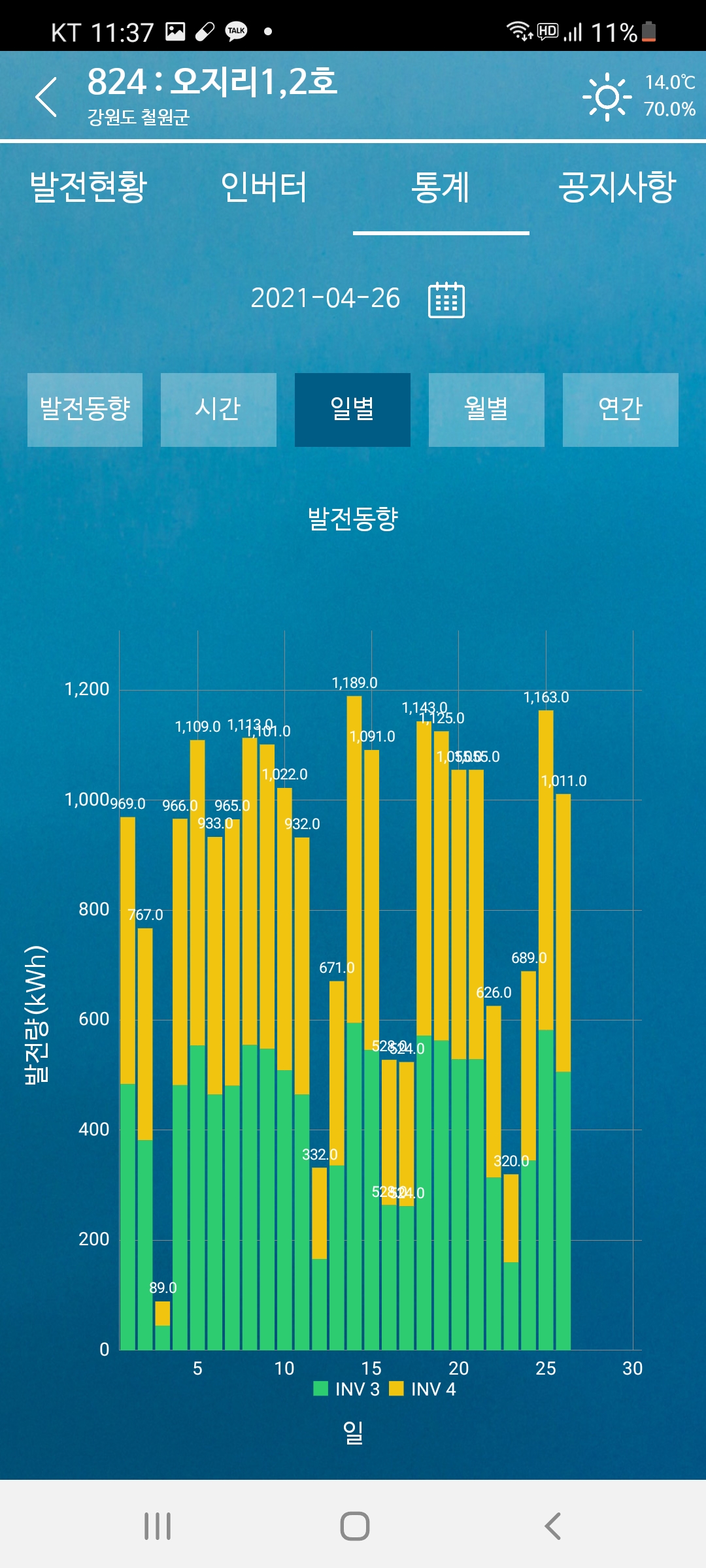Viewport: 706px width, 1568px height.
Task: Select the 일별 daily view
Action: tap(352, 410)
